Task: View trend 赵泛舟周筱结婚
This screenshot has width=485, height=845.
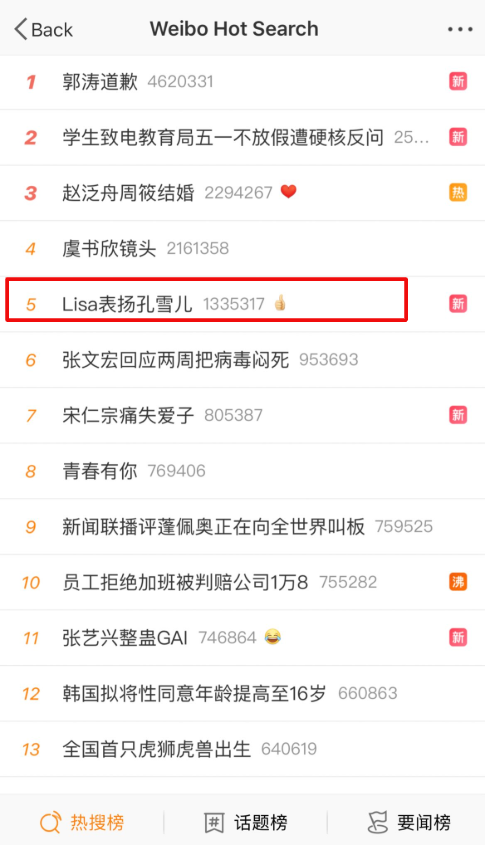Action: pos(242,193)
